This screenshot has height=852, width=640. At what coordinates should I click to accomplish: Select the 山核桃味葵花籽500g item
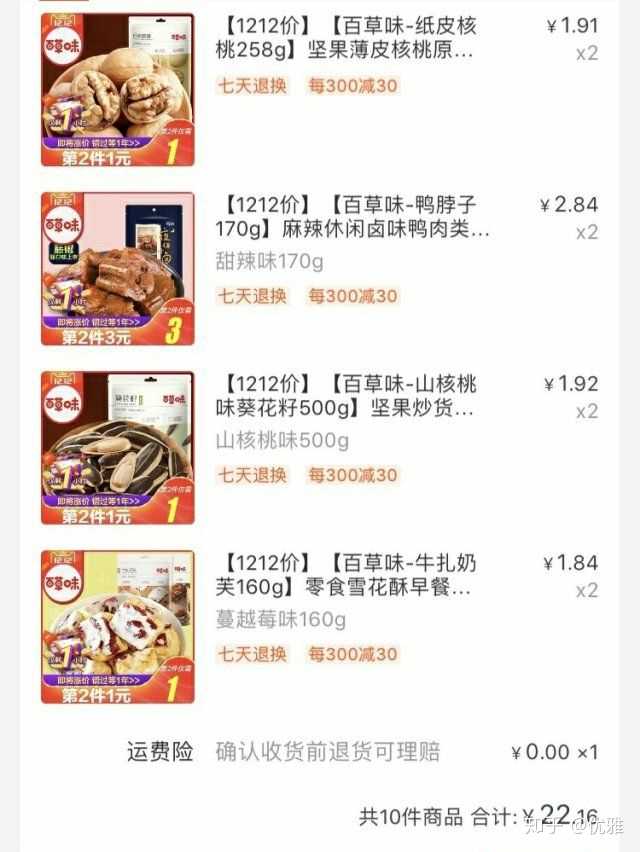tap(345, 396)
